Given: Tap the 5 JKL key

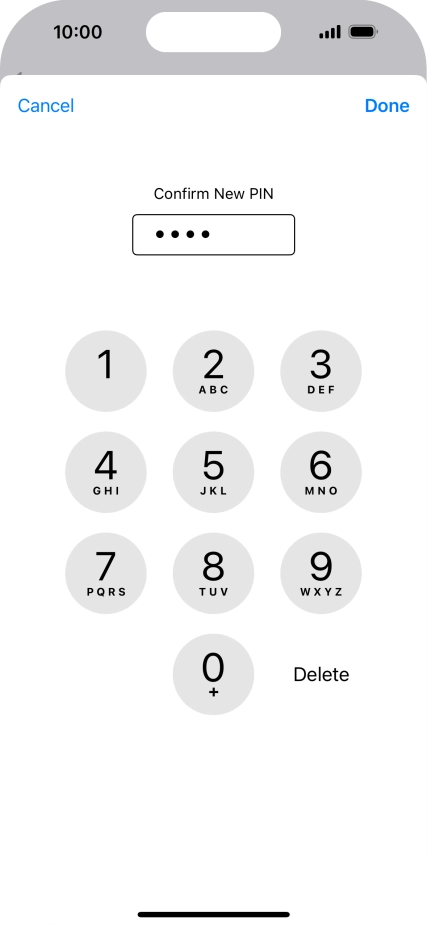Looking at the screenshot, I should pos(213,472).
